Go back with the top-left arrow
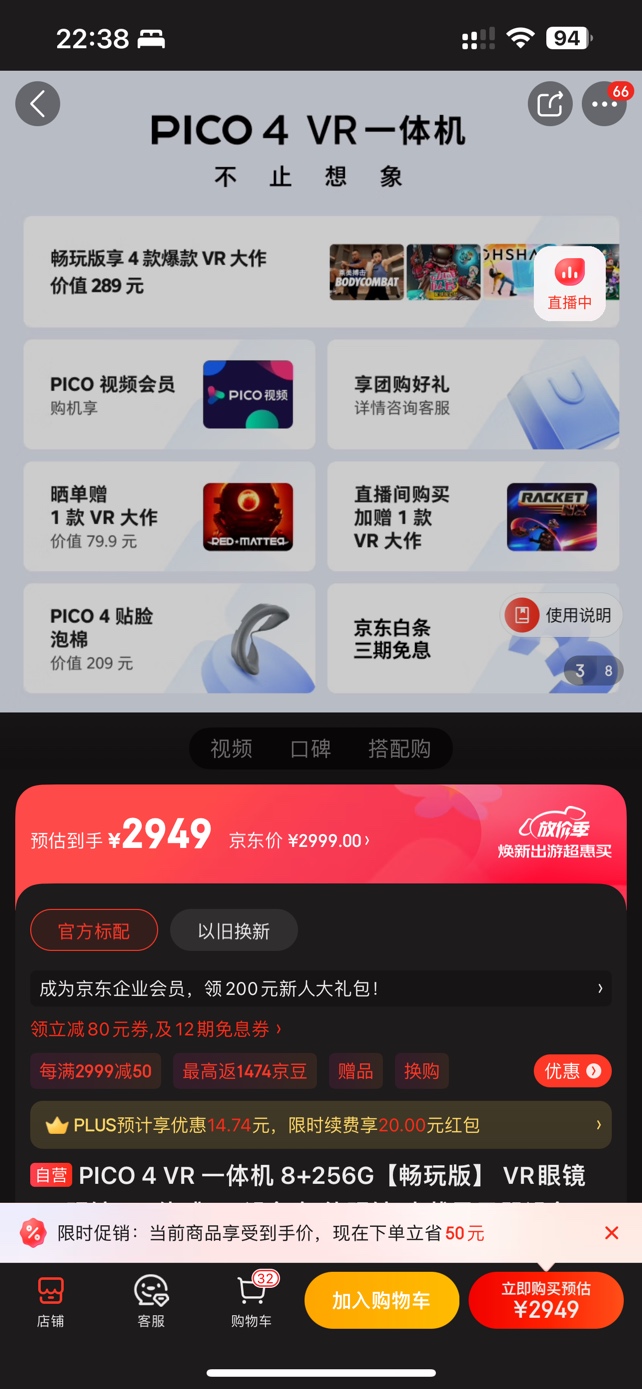Viewport: 642px width, 1389px height. point(38,104)
